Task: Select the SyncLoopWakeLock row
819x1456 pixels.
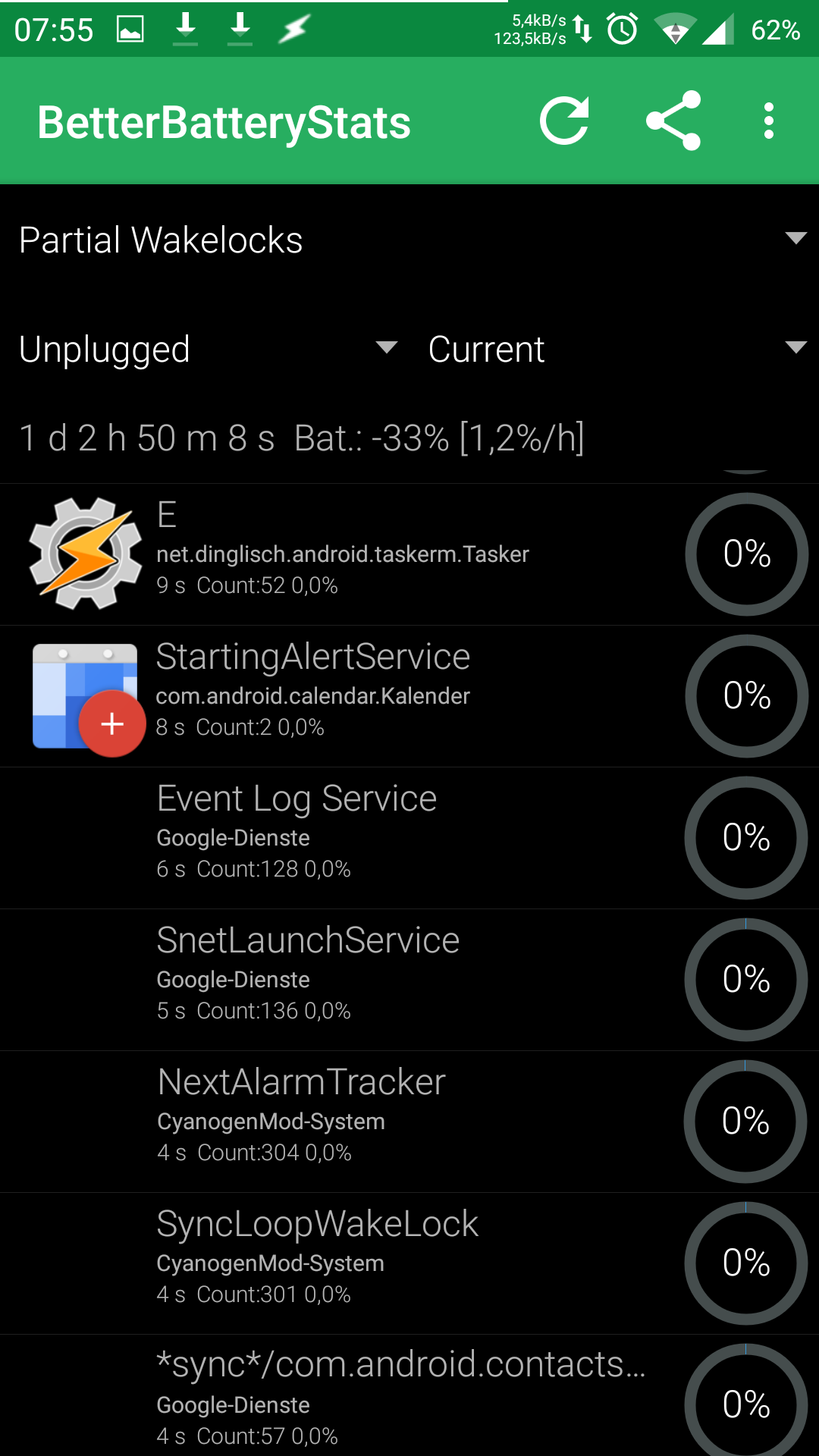Action: (409, 1263)
